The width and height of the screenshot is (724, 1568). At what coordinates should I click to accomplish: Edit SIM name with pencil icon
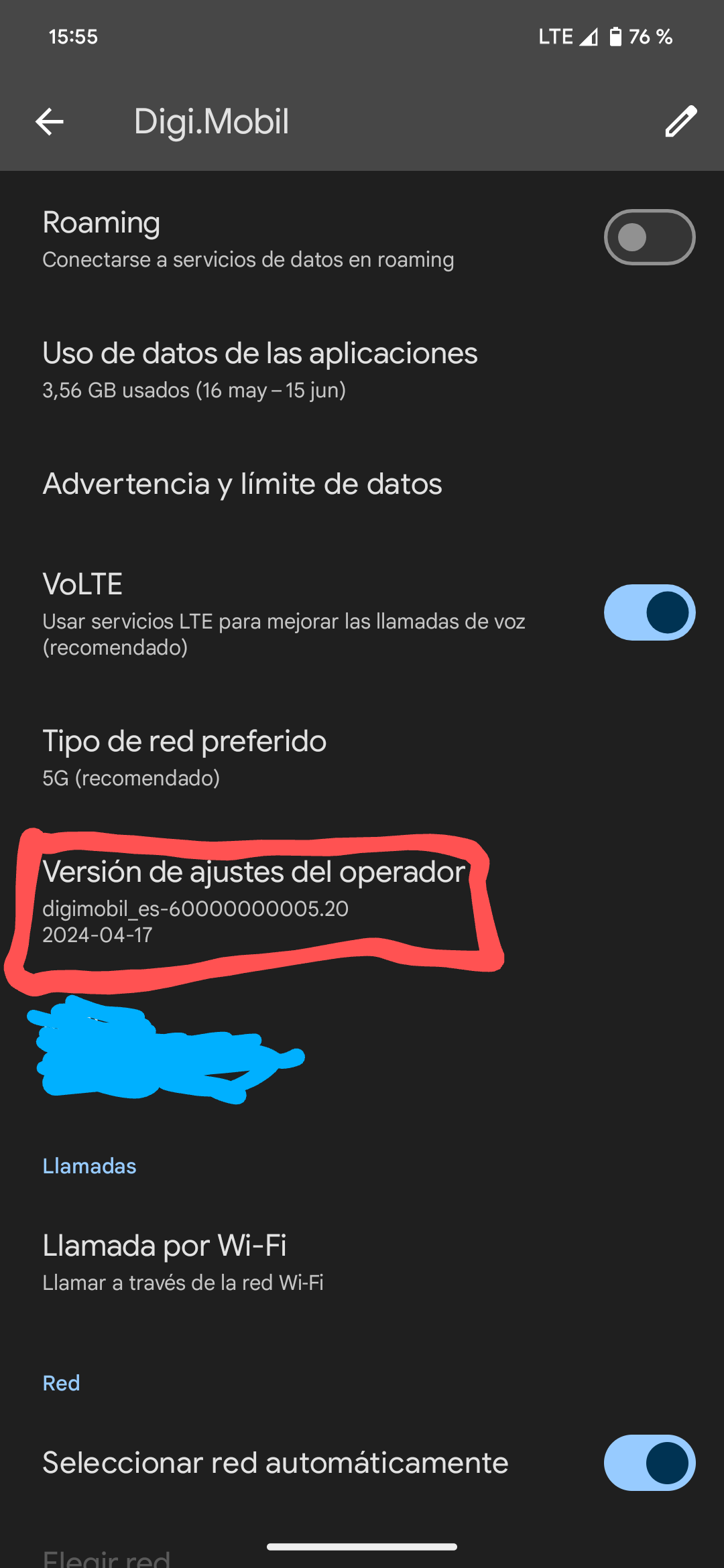[x=680, y=121]
